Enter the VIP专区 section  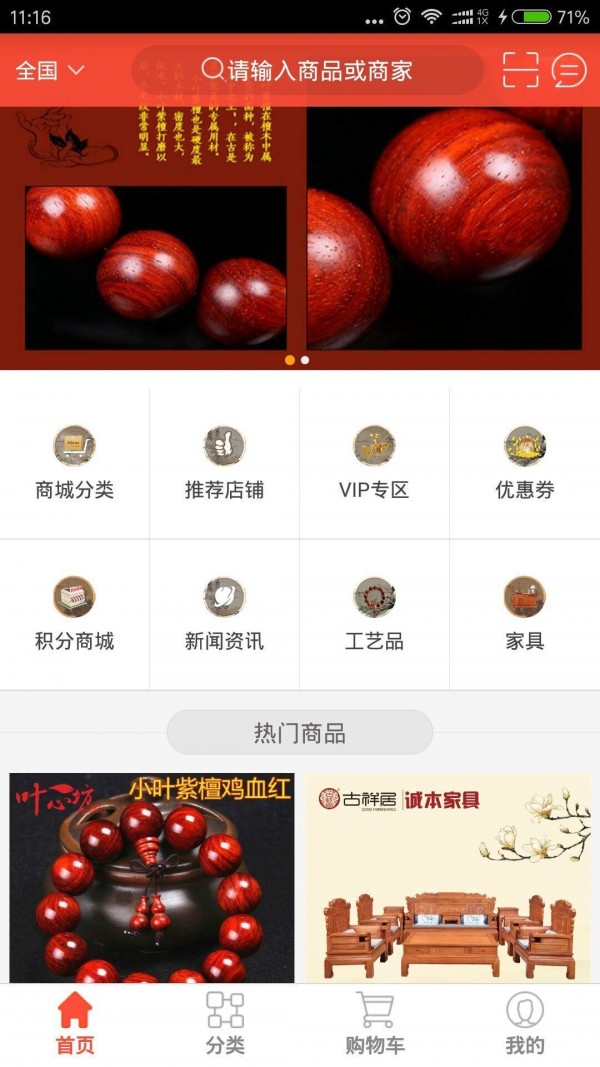(374, 463)
